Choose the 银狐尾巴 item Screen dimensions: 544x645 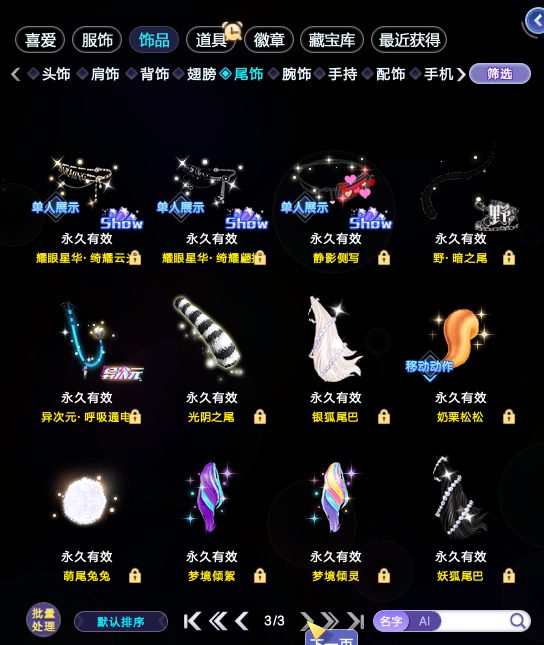tap(336, 358)
